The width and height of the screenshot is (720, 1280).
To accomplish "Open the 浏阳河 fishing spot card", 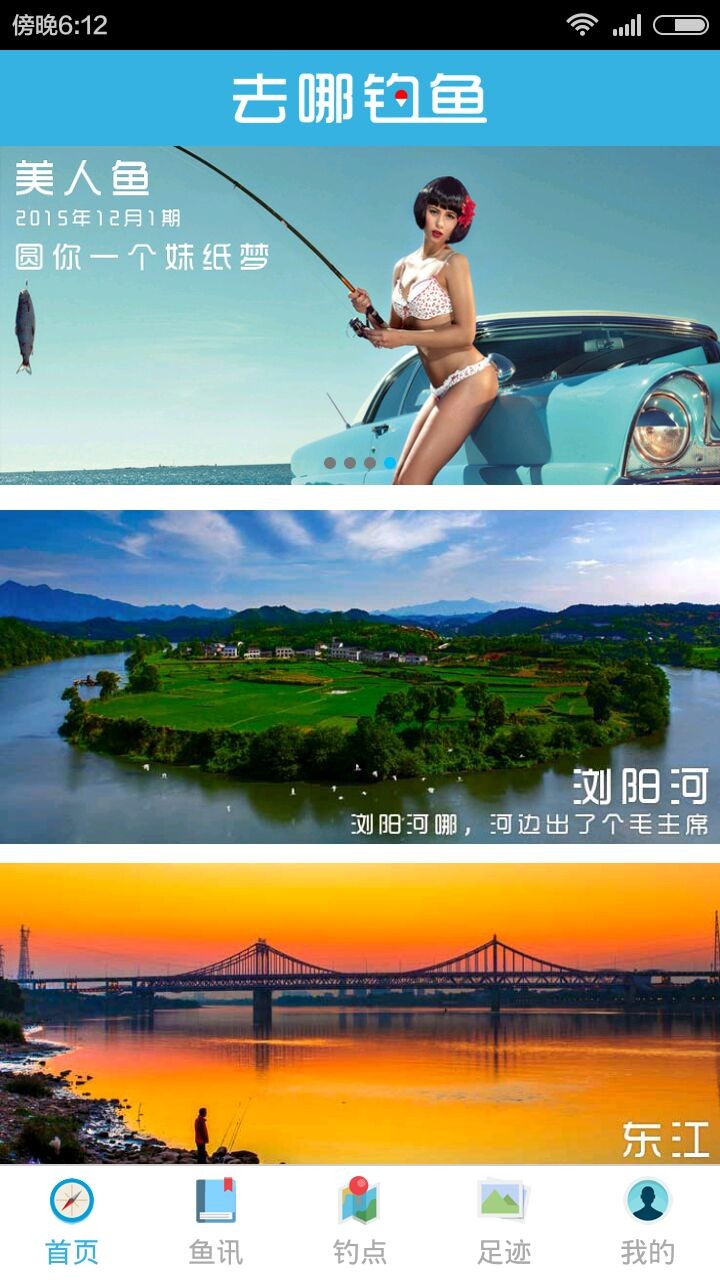I will click(x=360, y=677).
